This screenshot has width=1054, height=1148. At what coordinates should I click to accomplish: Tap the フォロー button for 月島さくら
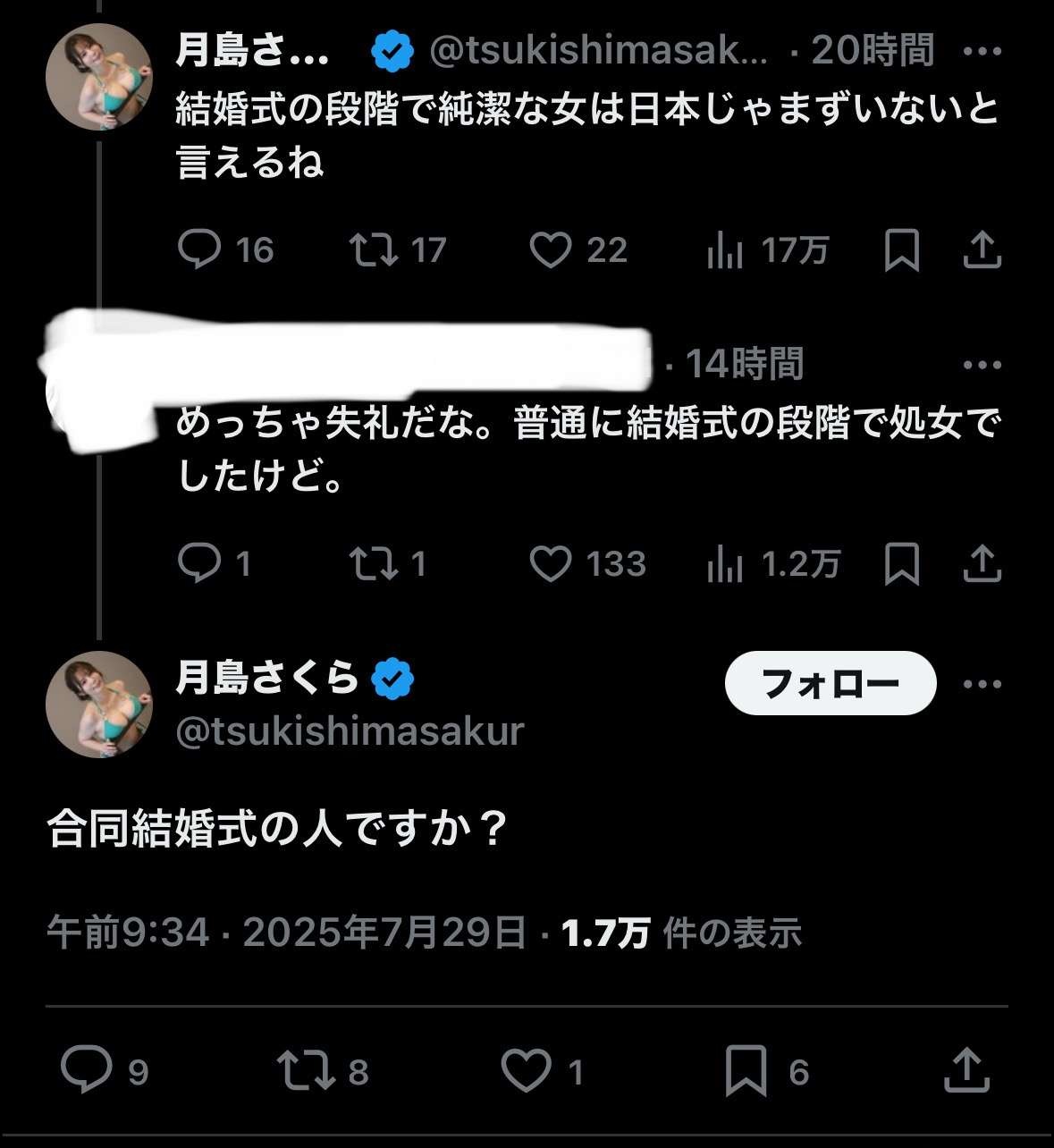point(830,684)
